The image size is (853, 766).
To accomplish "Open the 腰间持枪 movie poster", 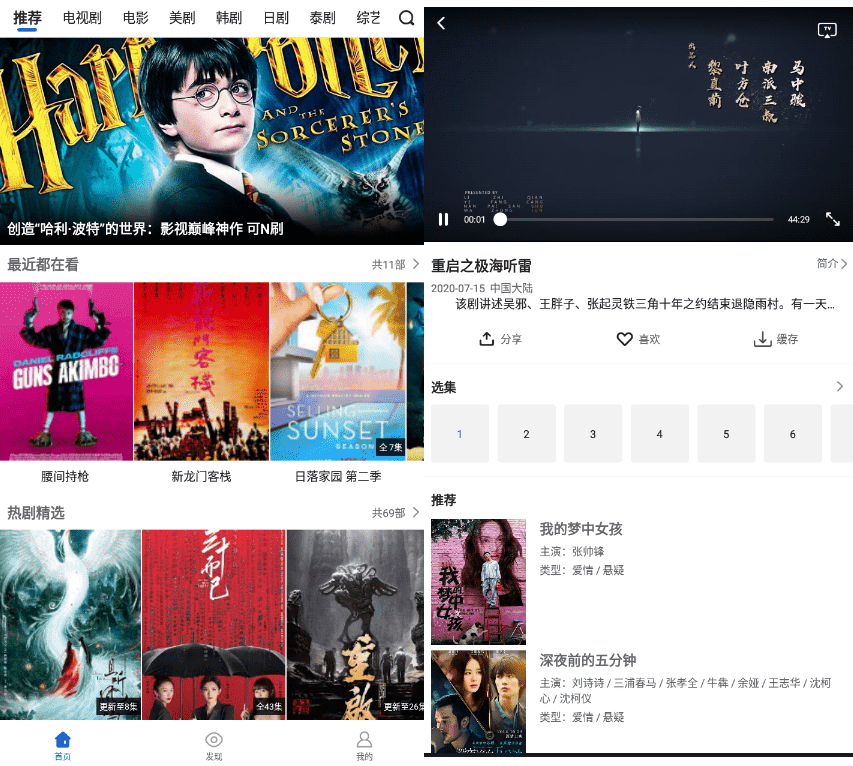I will (66, 372).
